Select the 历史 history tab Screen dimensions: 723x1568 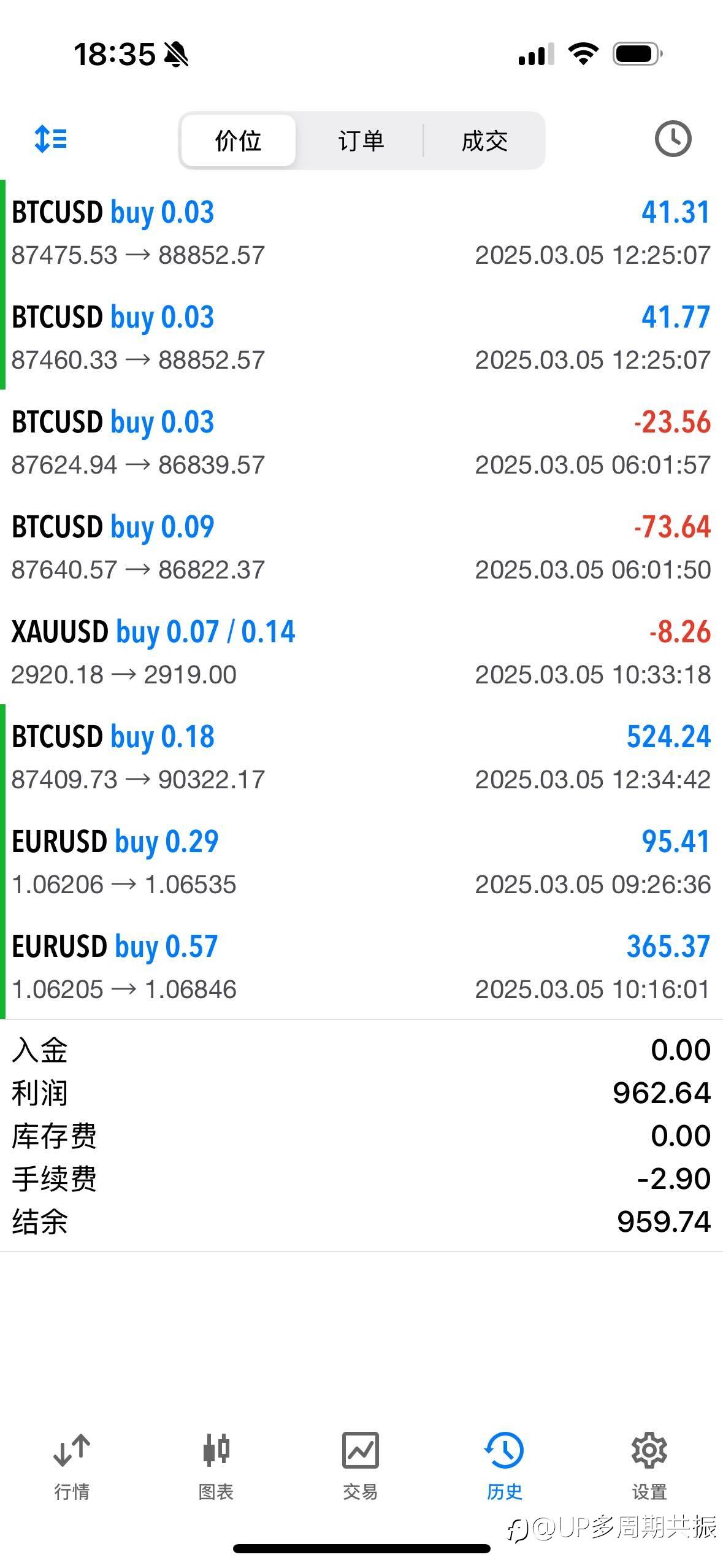tap(504, 1466)
